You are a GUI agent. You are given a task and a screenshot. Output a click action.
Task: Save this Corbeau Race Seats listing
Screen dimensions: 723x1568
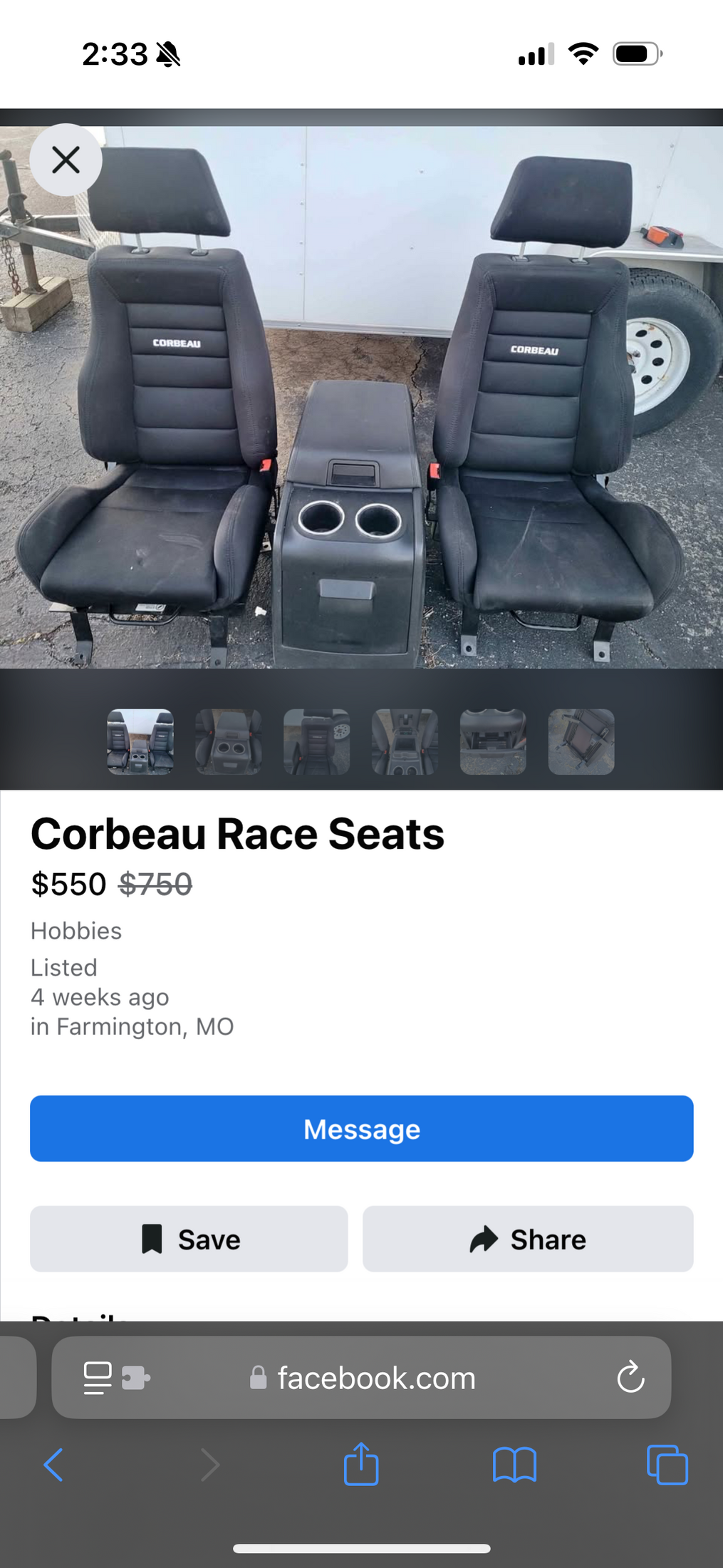pos(189,1239)
